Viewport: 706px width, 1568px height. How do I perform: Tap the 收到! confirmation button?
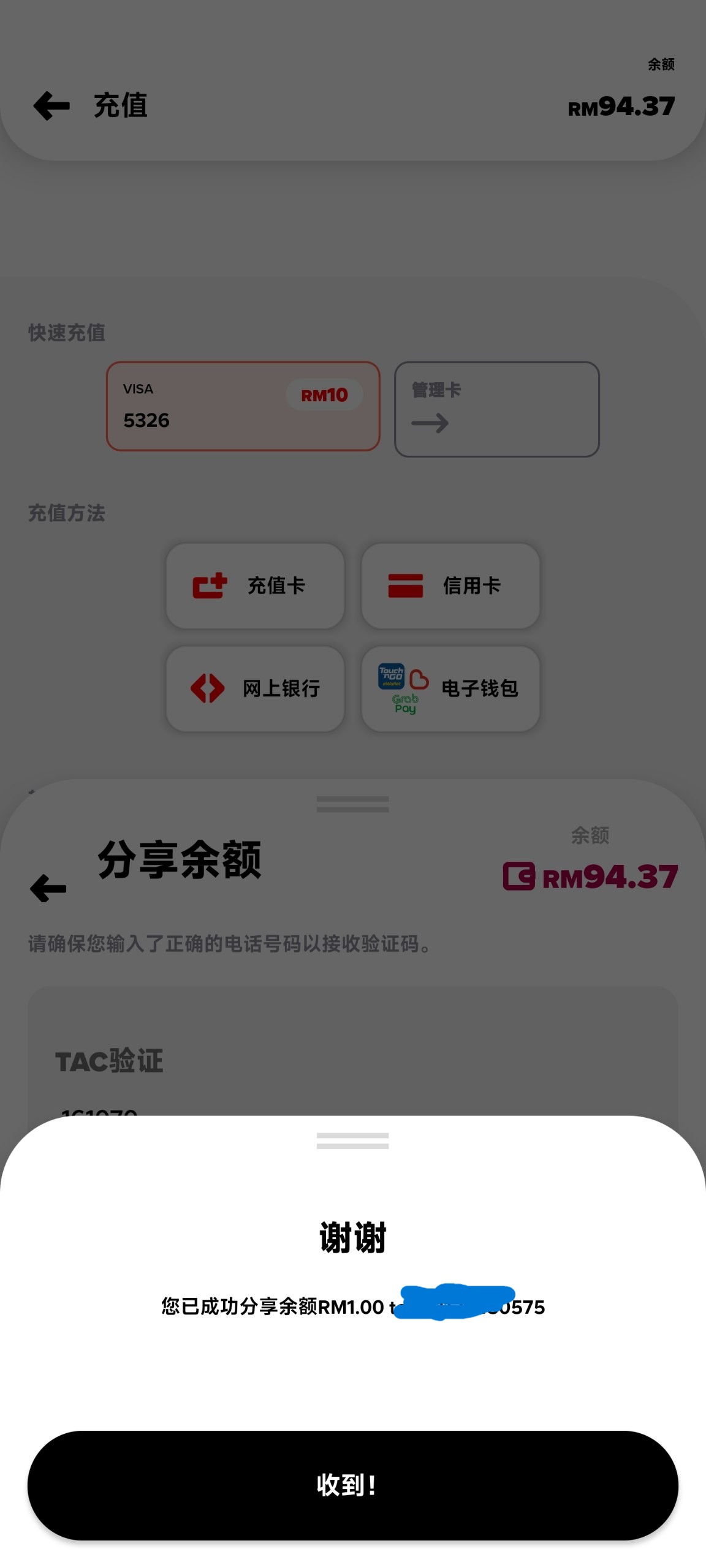353,1483
